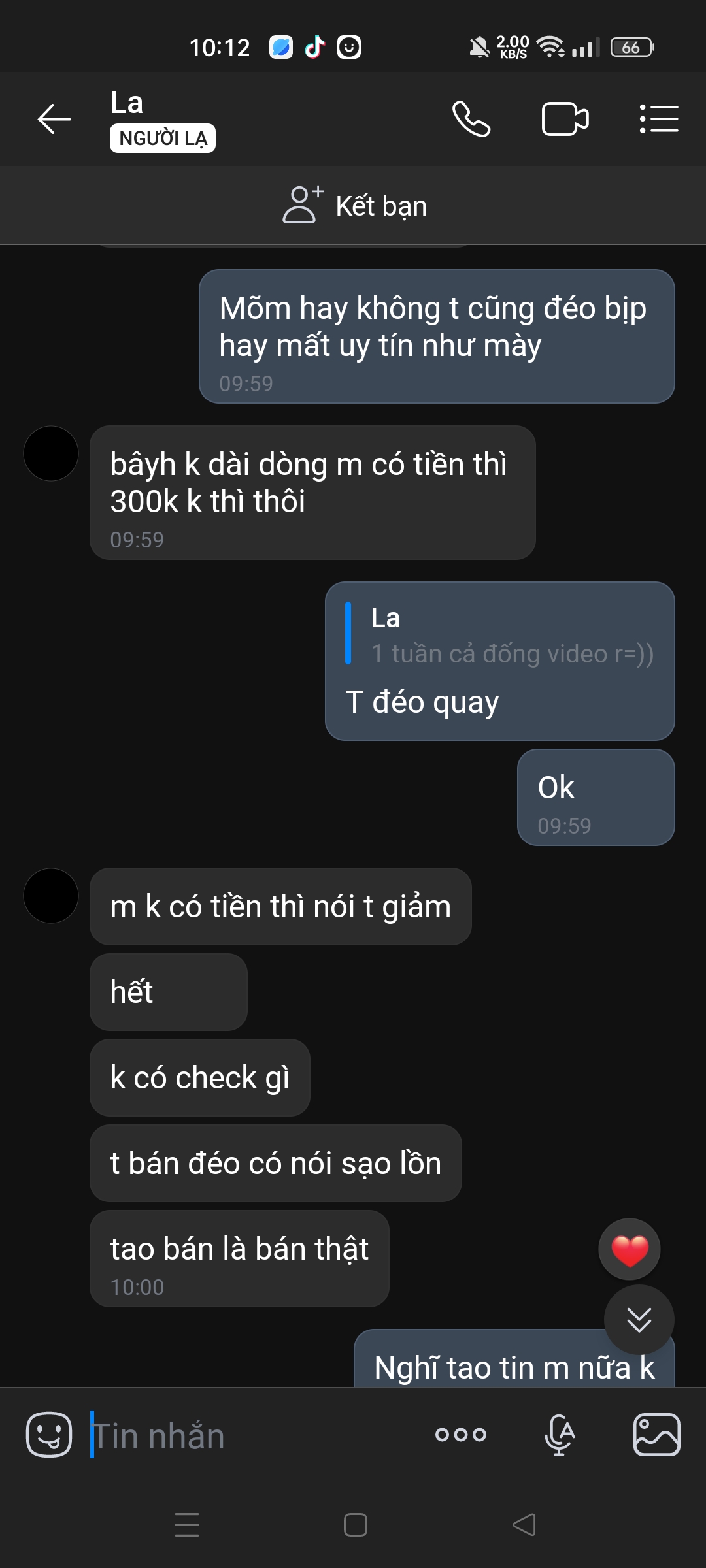Open the chat options menu
Image resolution: width=706 pixels, height=1568 pixels.
(x=658, y=119)
